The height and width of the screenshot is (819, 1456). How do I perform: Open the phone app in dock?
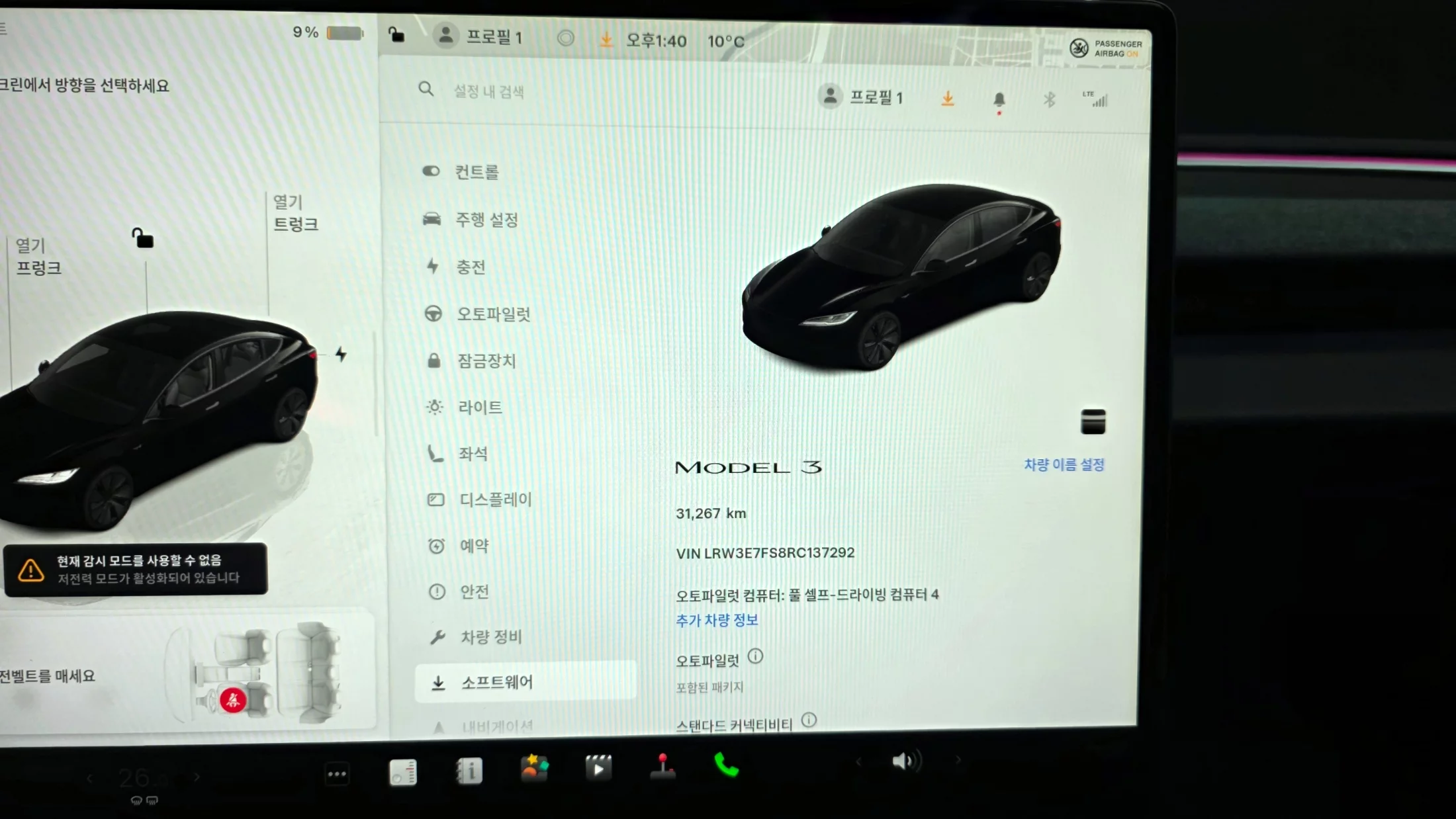point(726,766)
